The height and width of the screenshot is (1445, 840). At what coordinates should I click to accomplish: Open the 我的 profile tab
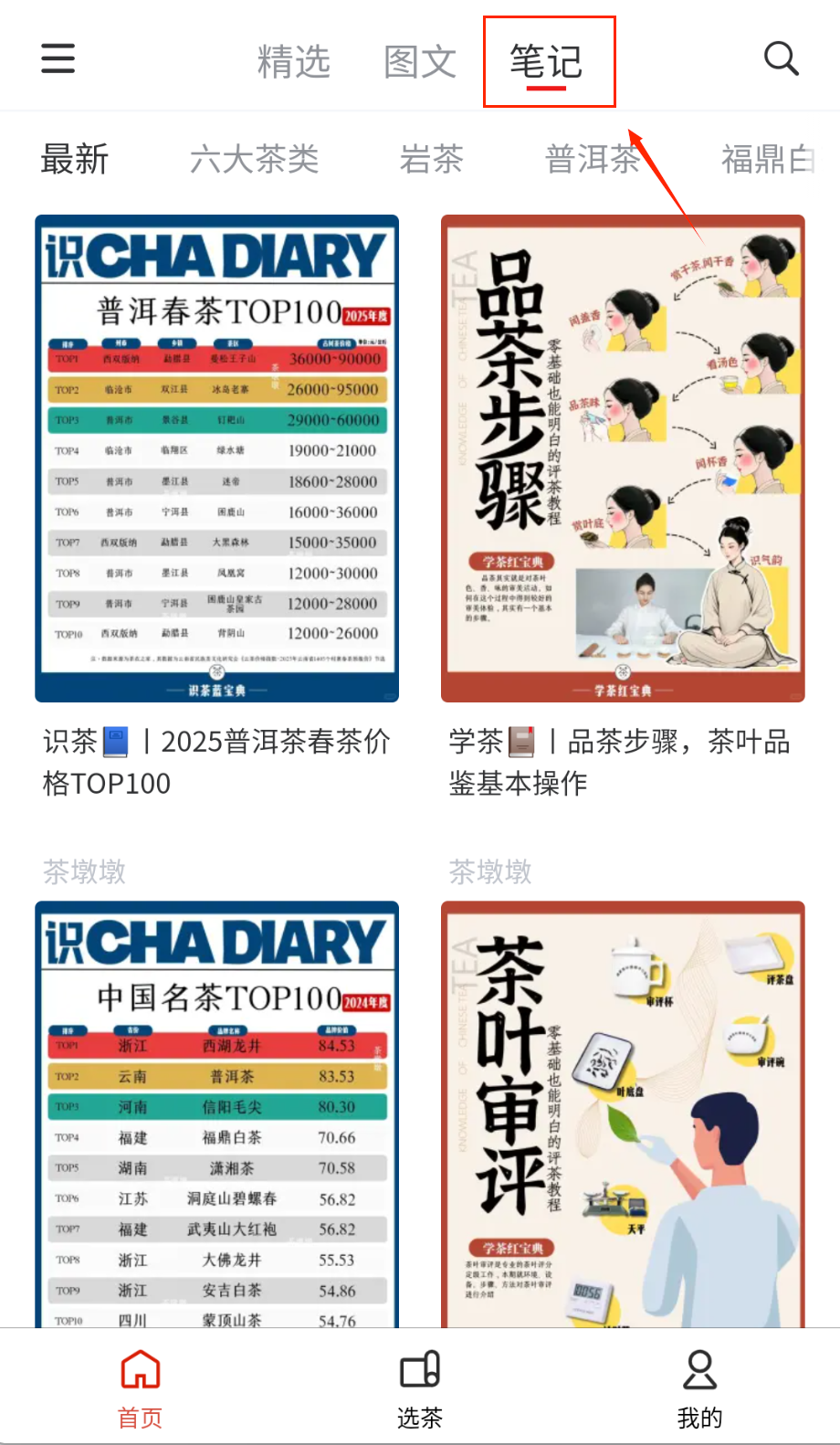click(x=699, y=1388)
